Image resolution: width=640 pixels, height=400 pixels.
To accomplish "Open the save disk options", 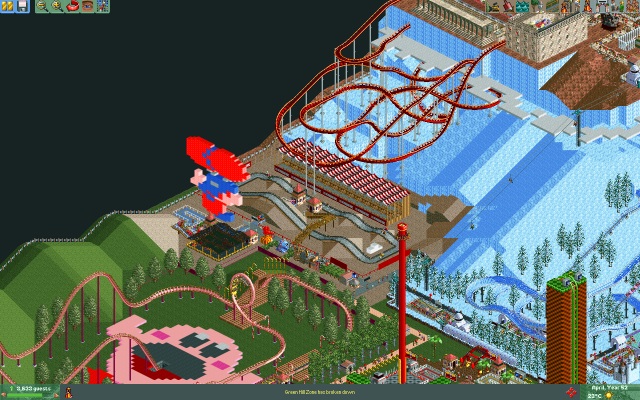I will pyautogui.click(x=22, y=6).
